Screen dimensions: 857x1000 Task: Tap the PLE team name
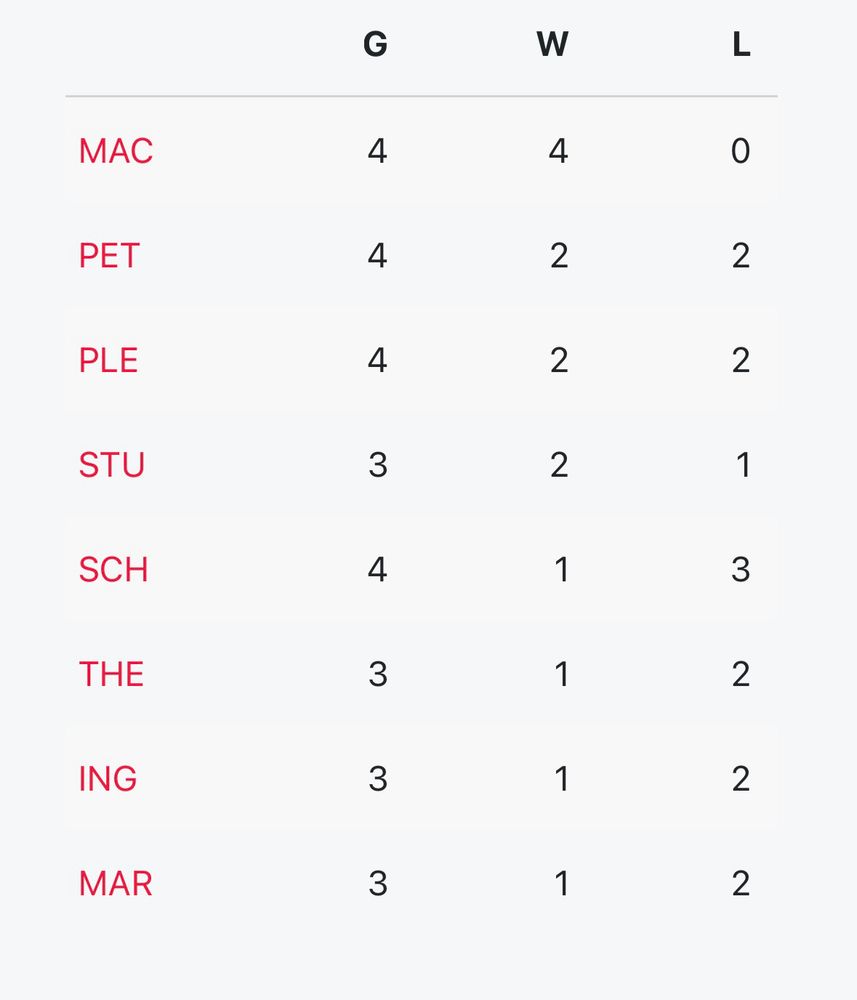pyautogui.click(x=108, y=361)
